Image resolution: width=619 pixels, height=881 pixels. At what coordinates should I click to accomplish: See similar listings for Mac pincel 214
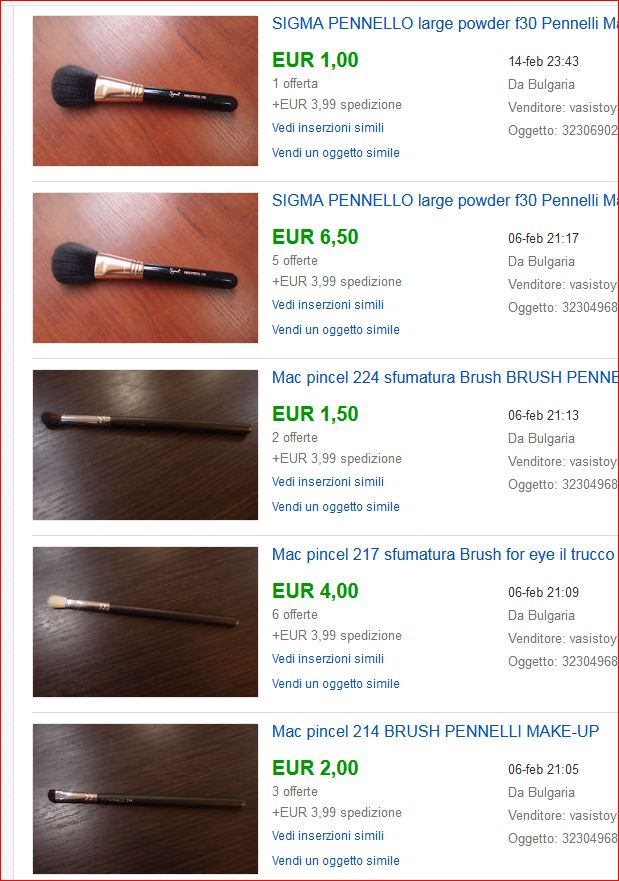[x=327, y=836]
